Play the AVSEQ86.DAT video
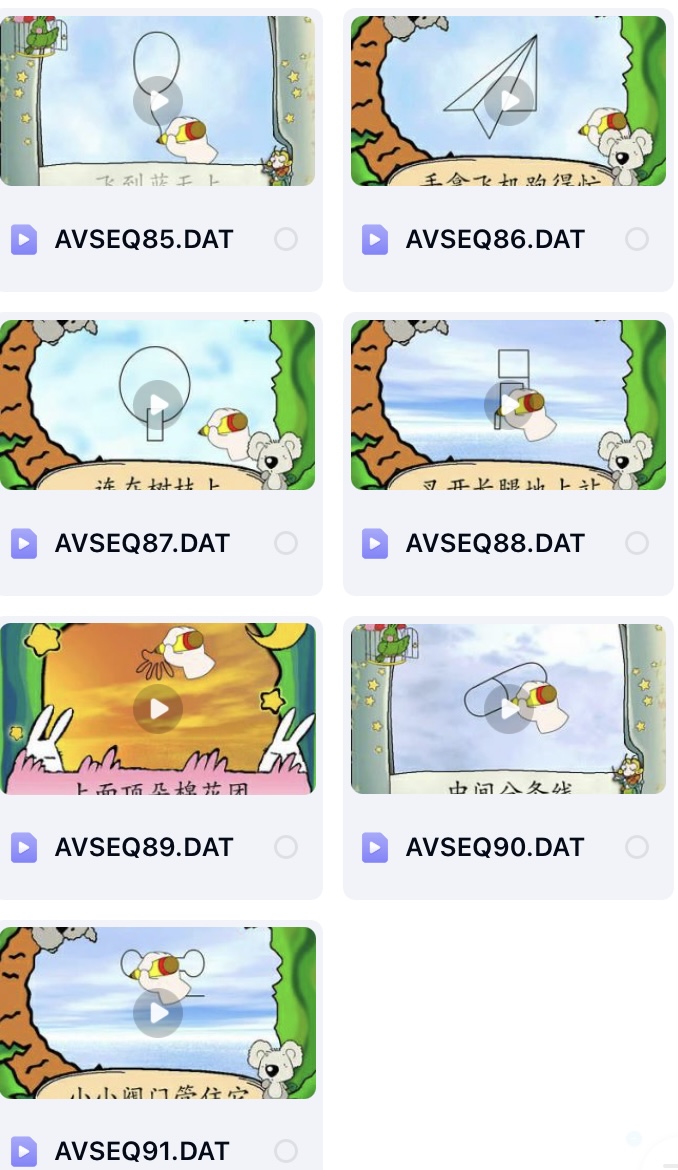 click(509, 100)
